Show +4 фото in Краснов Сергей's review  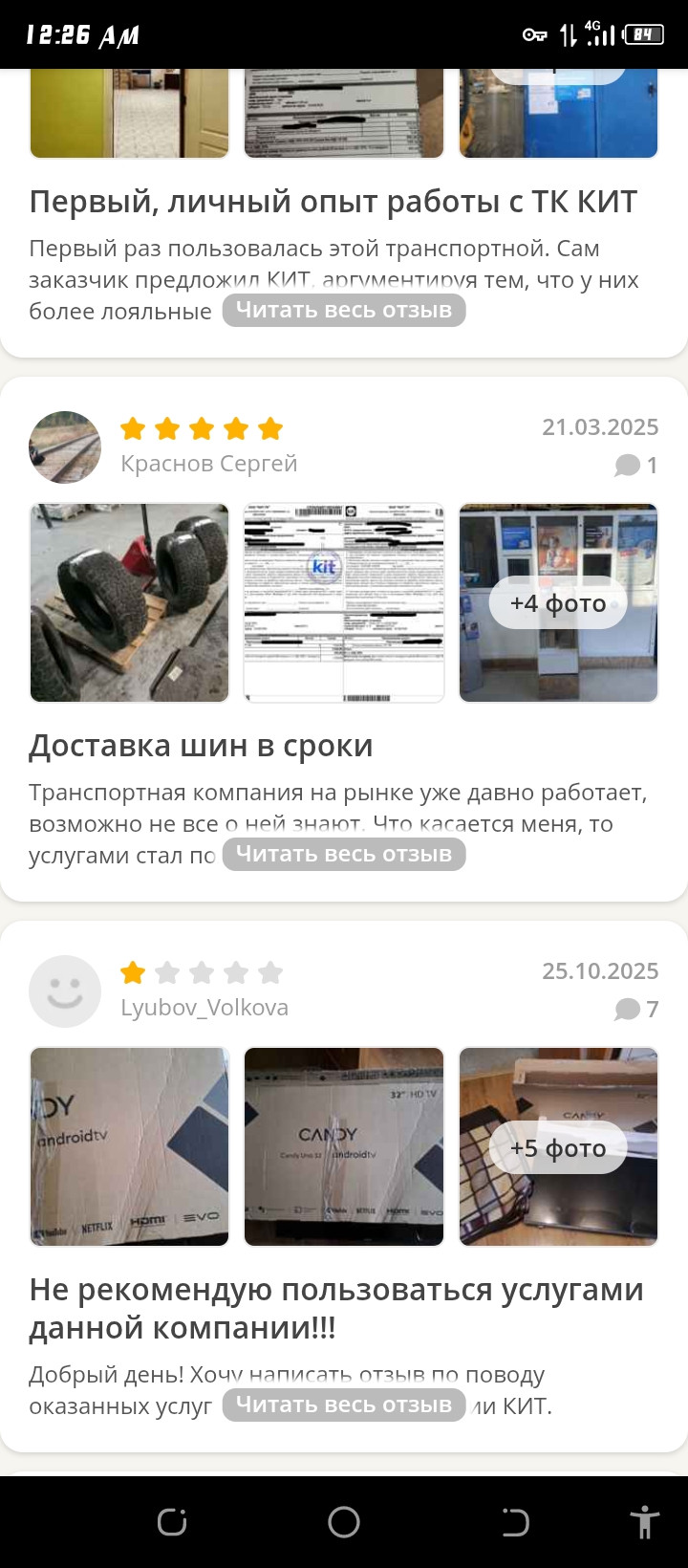pyautogui.click(x=558, y=603)
